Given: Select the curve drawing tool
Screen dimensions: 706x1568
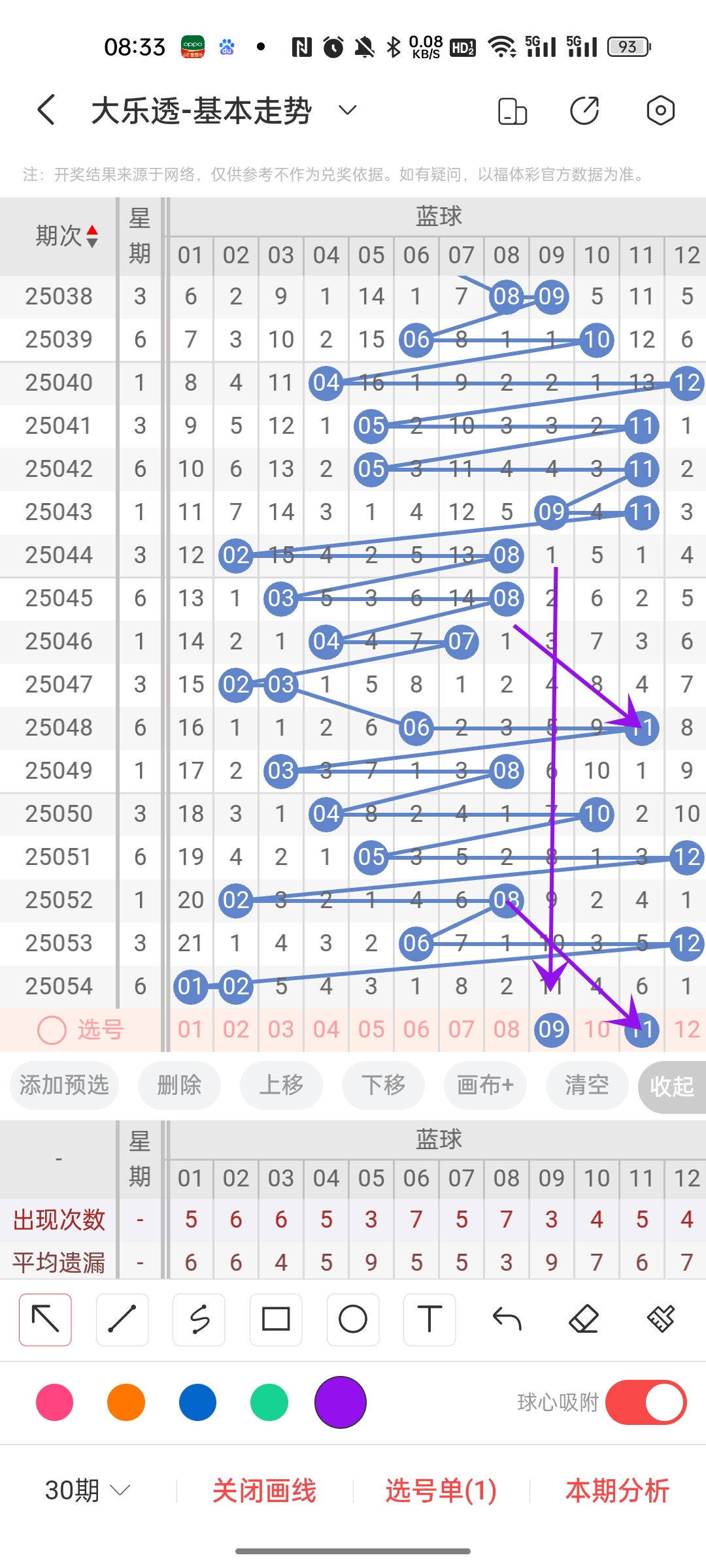Looking at the screenshot, I should click(x=199, y=1320).
